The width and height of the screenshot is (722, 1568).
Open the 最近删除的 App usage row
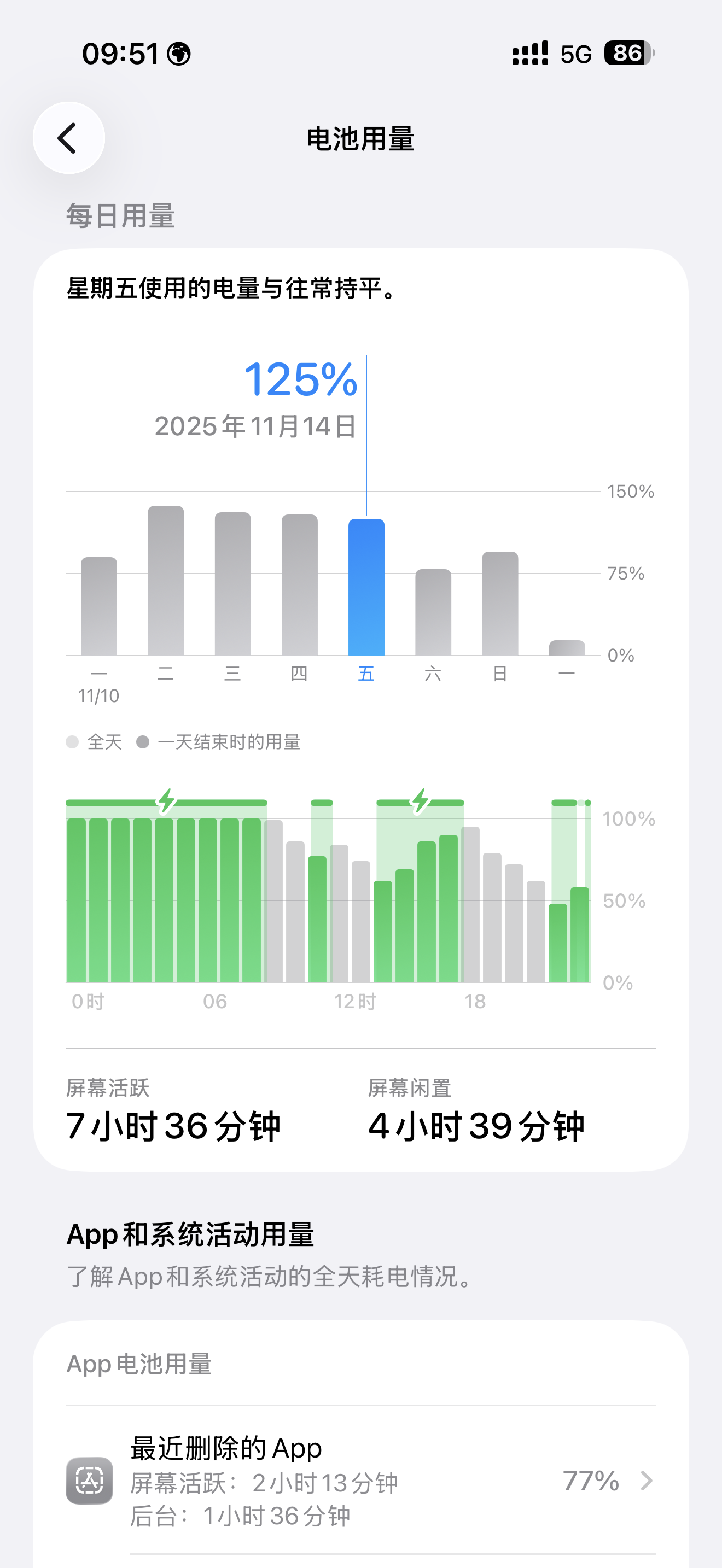360,1481
